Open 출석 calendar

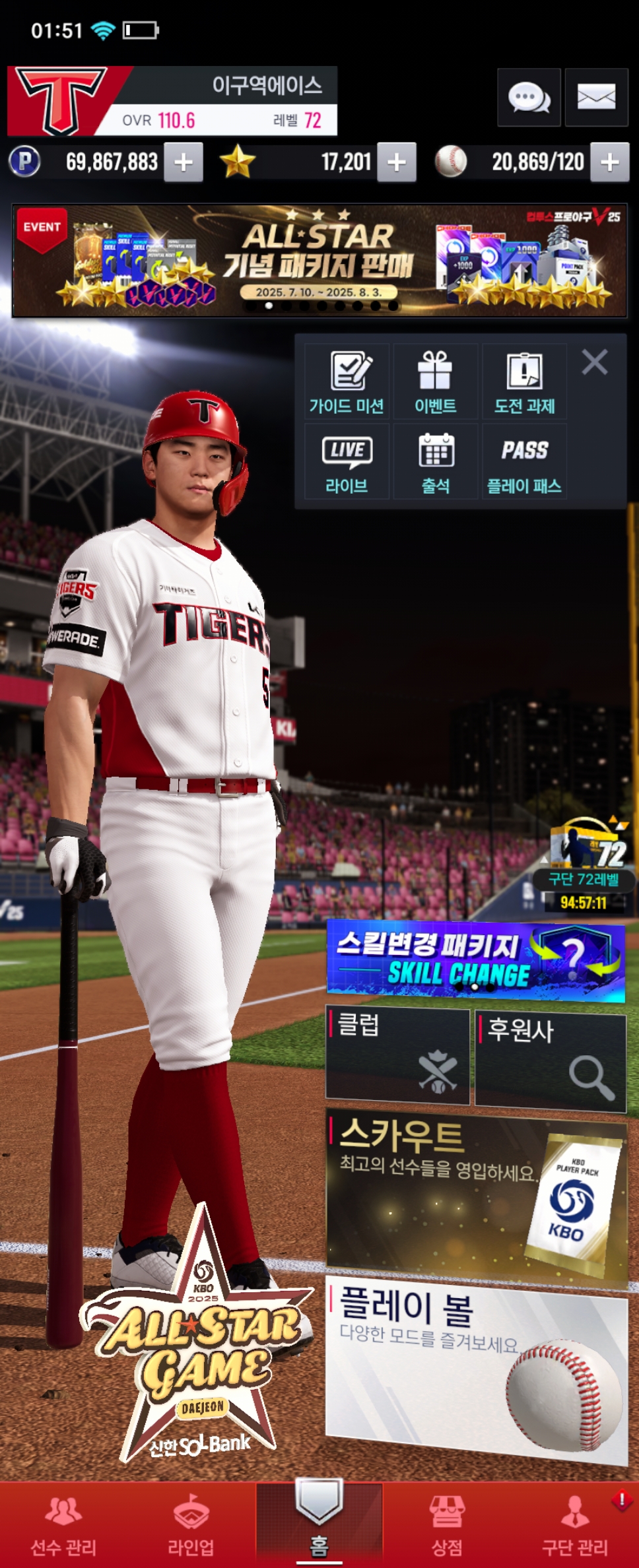436,462
